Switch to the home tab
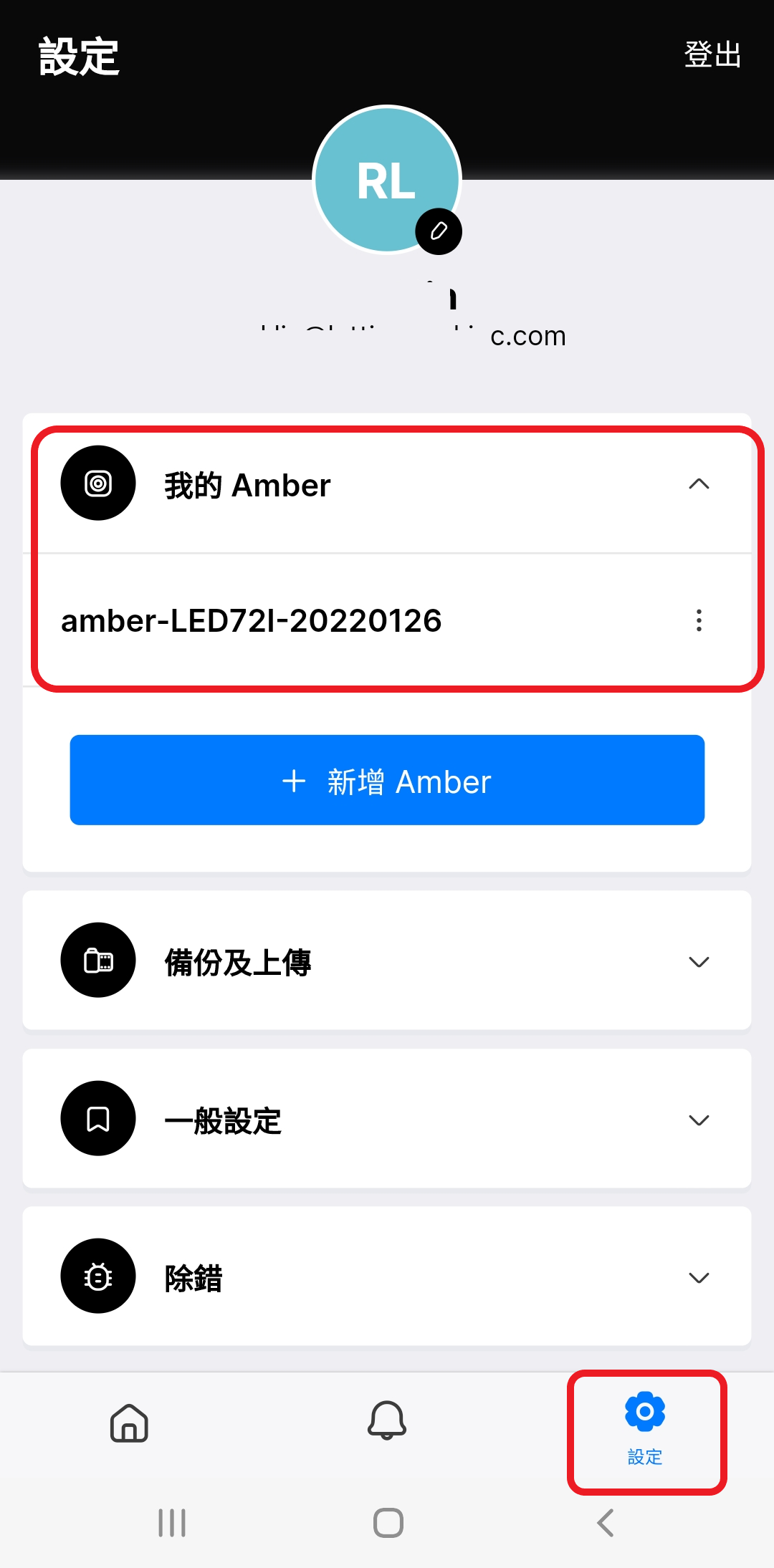Screen dimensions: 774x1568 129,1423
